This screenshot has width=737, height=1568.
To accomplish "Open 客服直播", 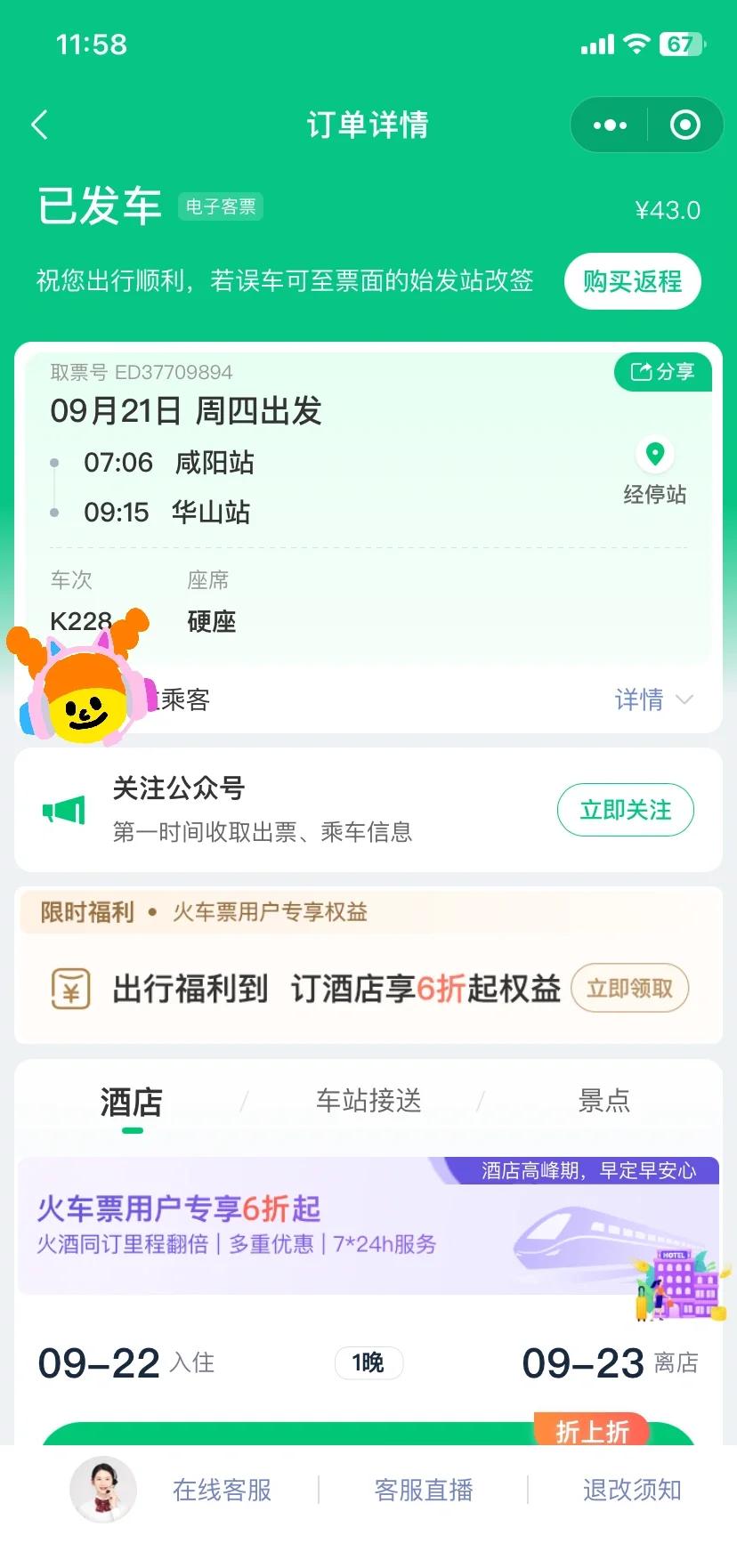I will pyautogui.click(x=424, y=1490).
